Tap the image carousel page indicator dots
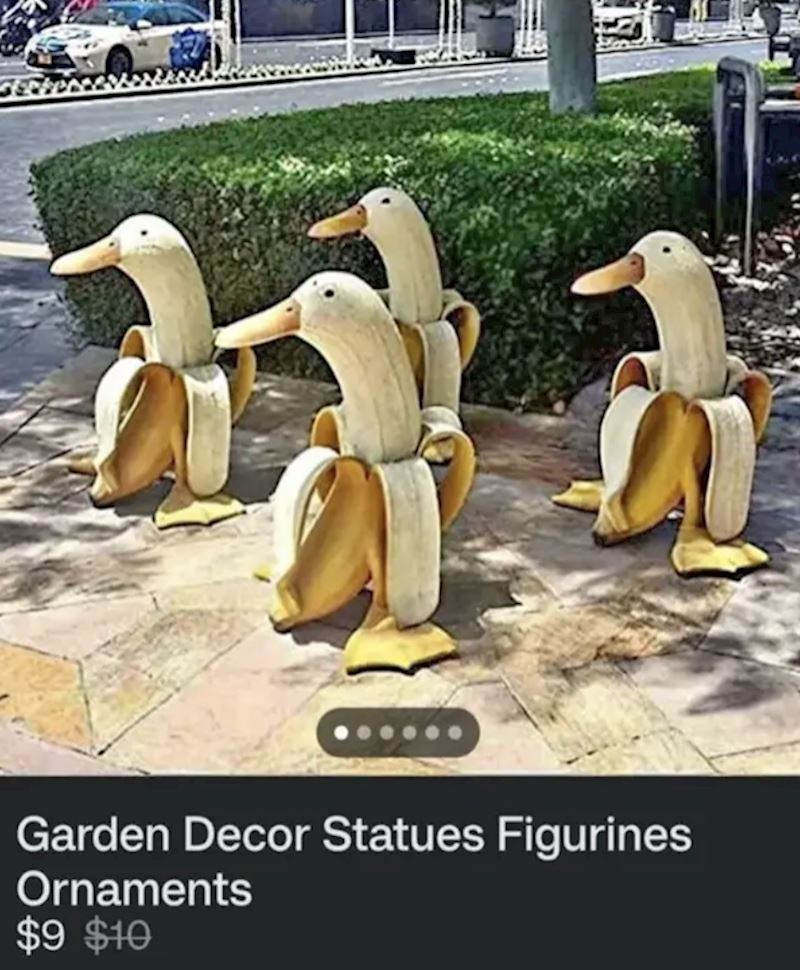 [398, 733]
